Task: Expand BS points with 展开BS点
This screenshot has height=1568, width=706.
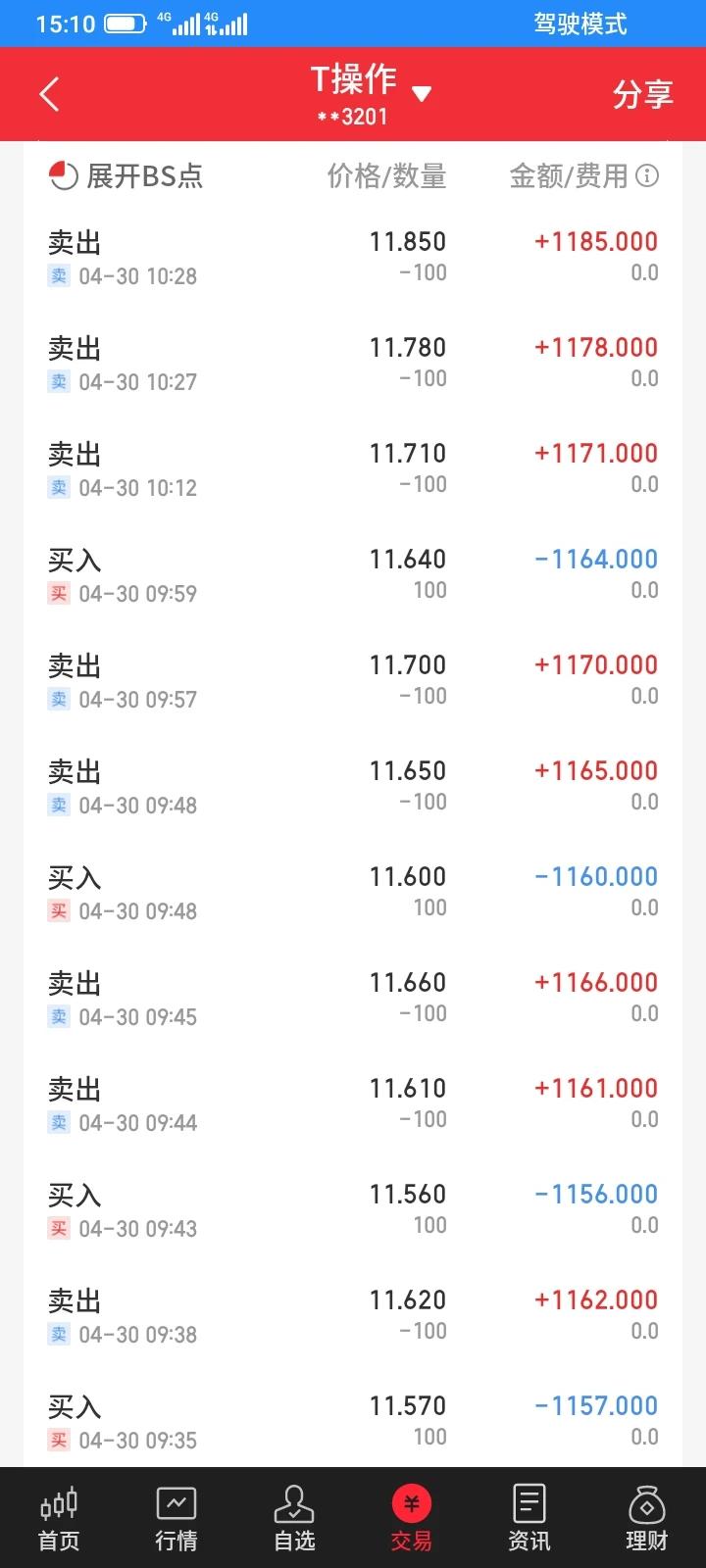Action: pos(126,175)
